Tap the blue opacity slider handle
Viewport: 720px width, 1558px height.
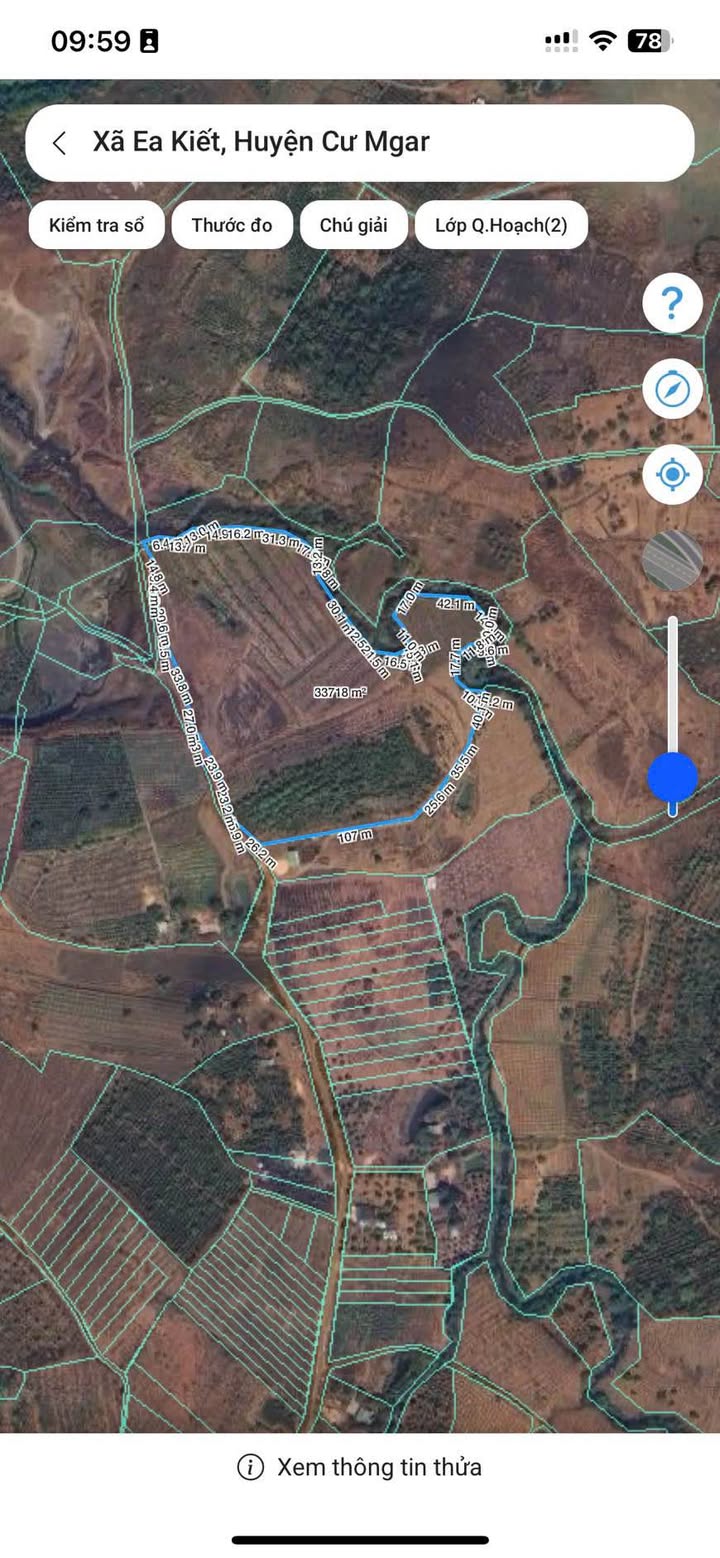pyautogui.click(x=673, y=777)
